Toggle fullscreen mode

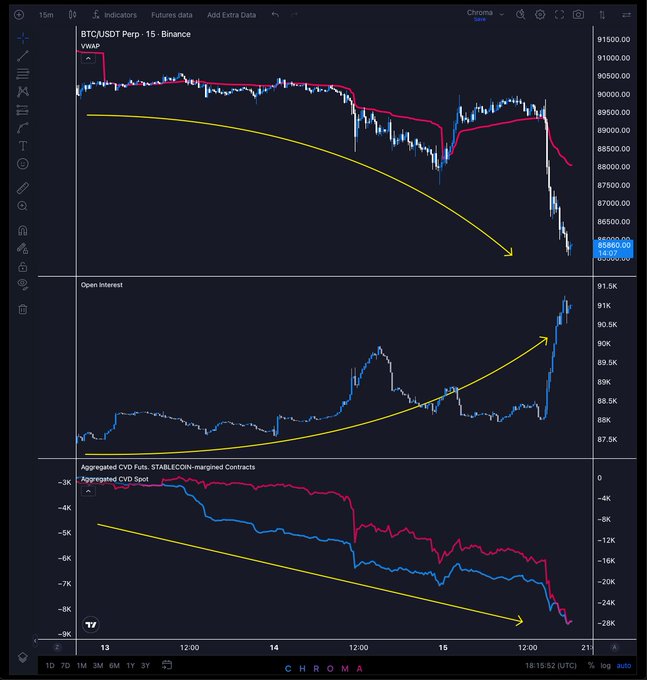click(559, 15)
